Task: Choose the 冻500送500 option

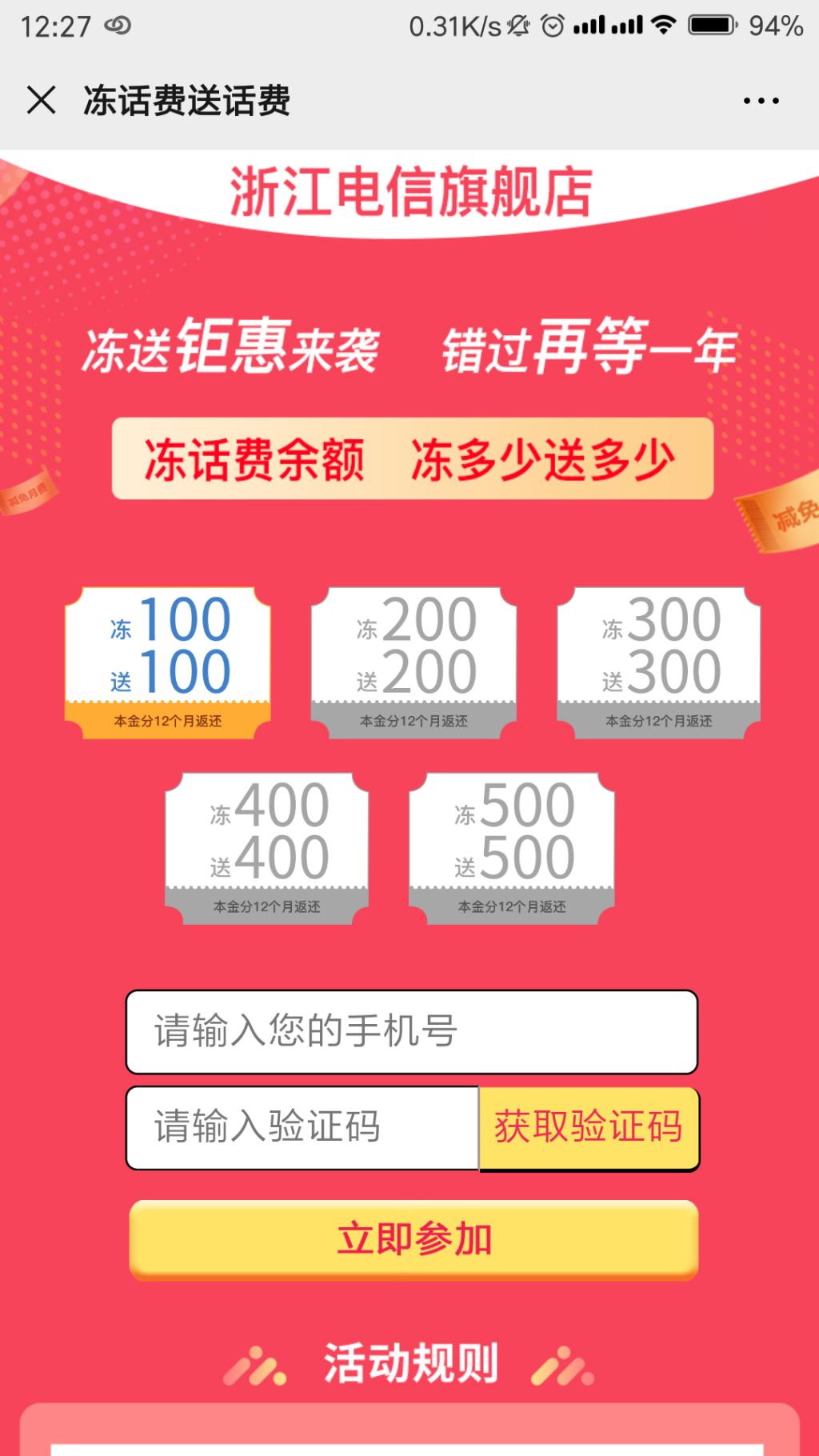Action: (x=512, y=849)
